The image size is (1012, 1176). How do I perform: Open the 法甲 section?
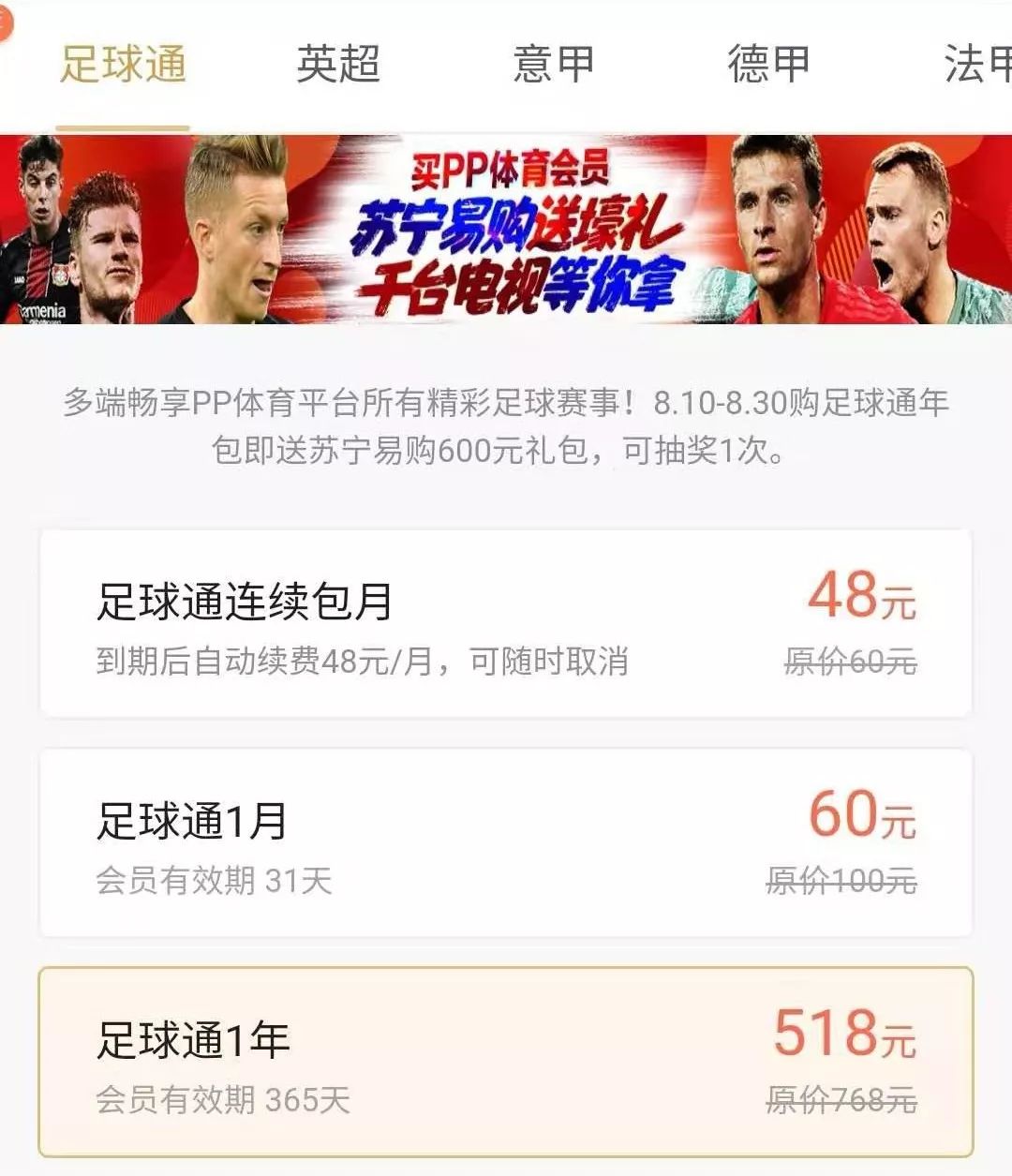coord(975,66)
